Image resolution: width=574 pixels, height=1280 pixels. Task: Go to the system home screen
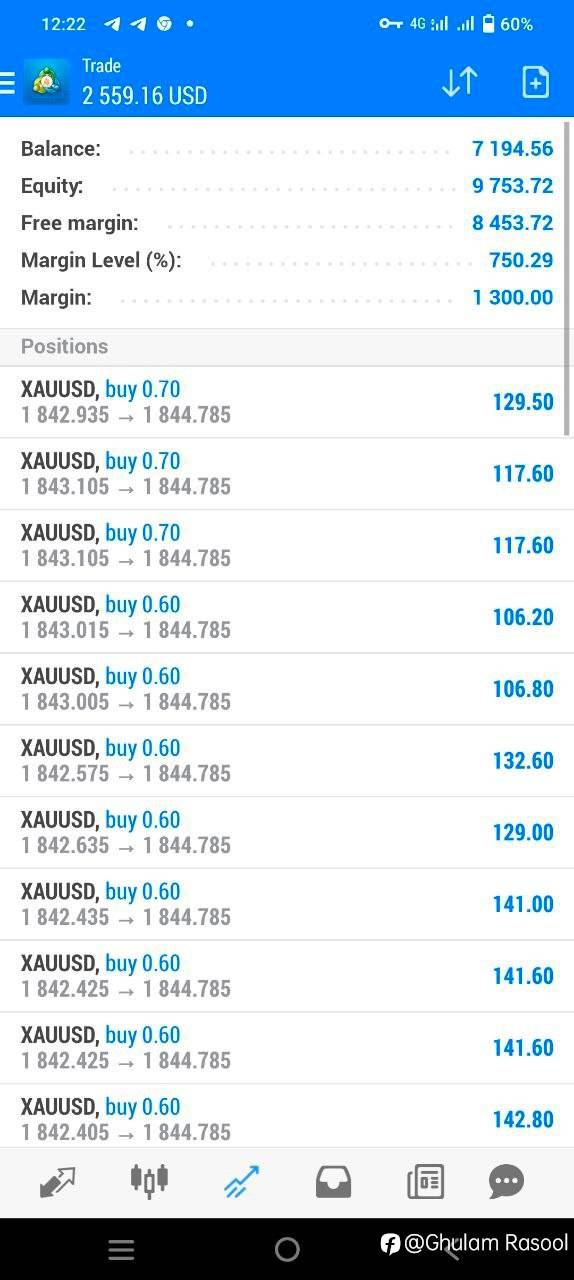click(x=287, y=1249)
